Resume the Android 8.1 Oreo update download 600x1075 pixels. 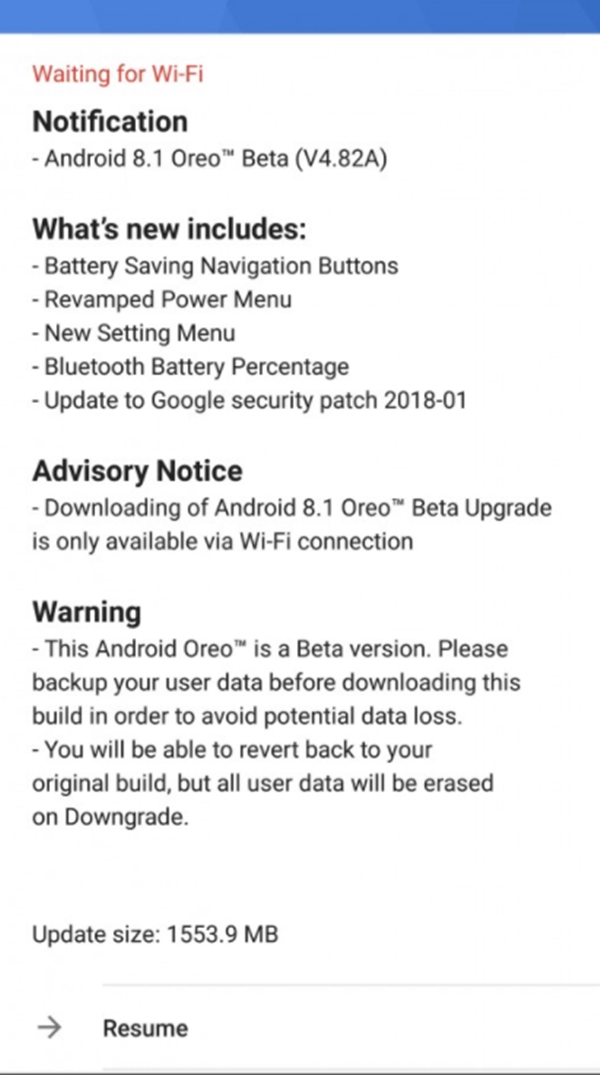point(145,1028)
